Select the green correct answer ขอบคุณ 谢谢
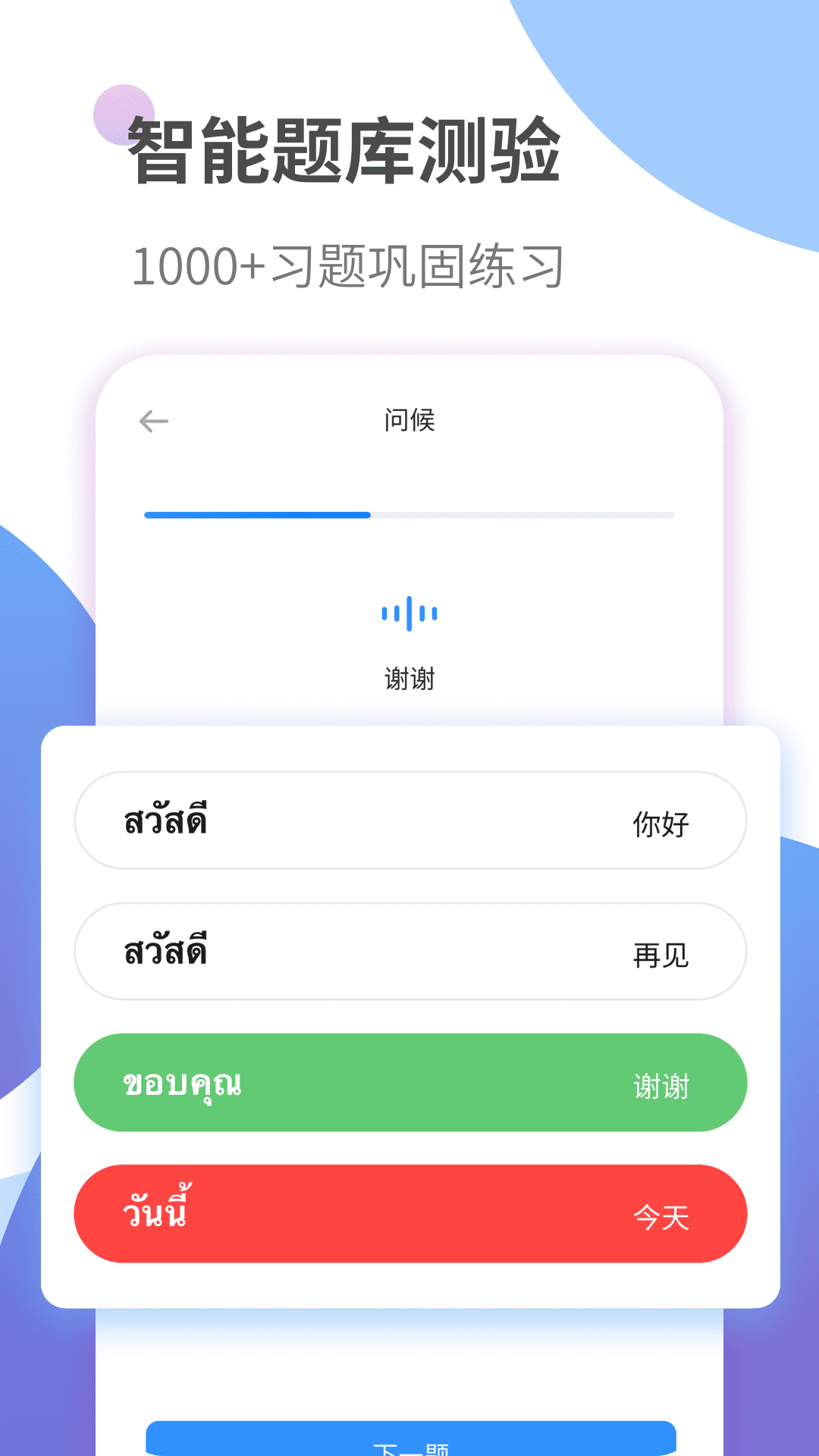 pos(409,1082)
